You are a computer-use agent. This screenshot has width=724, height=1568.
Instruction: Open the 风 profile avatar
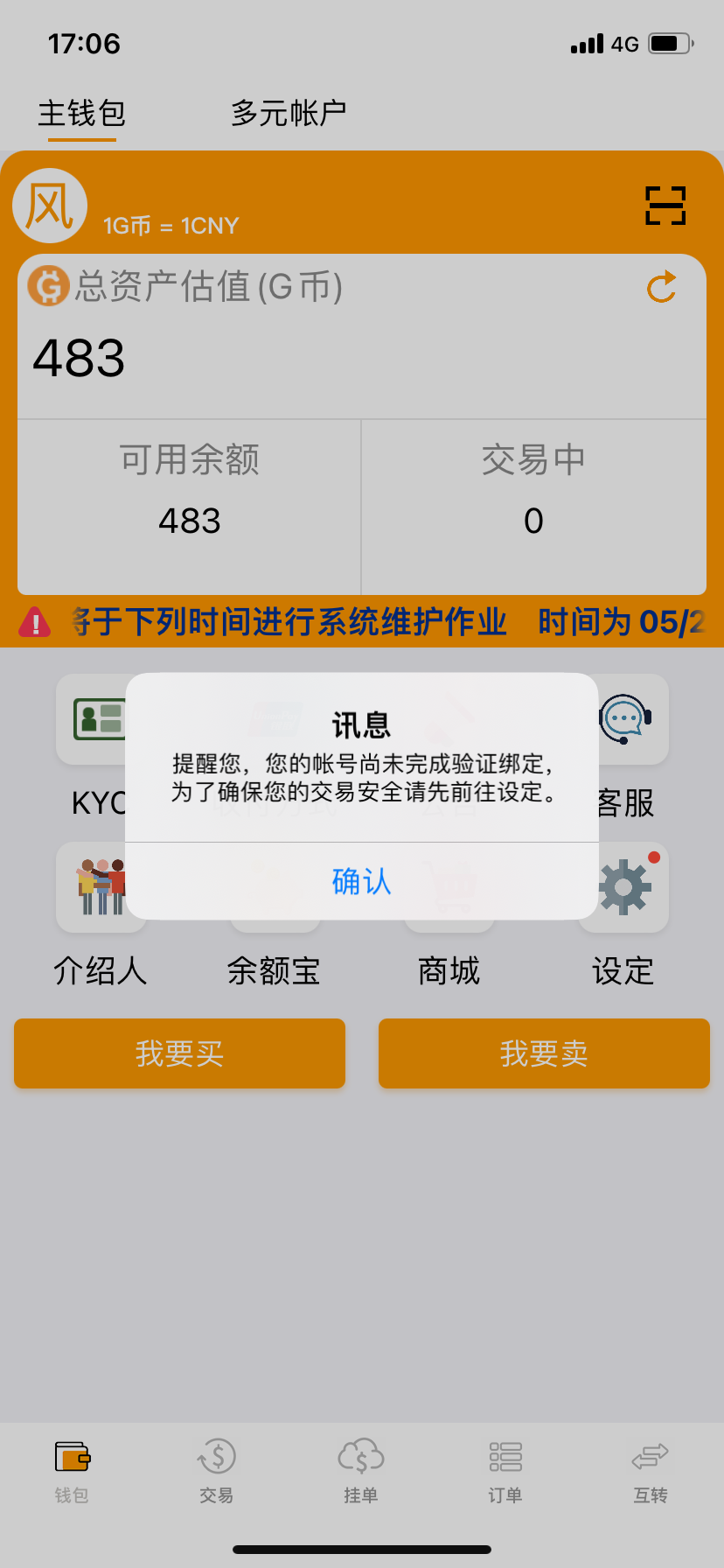click(50, 206)
